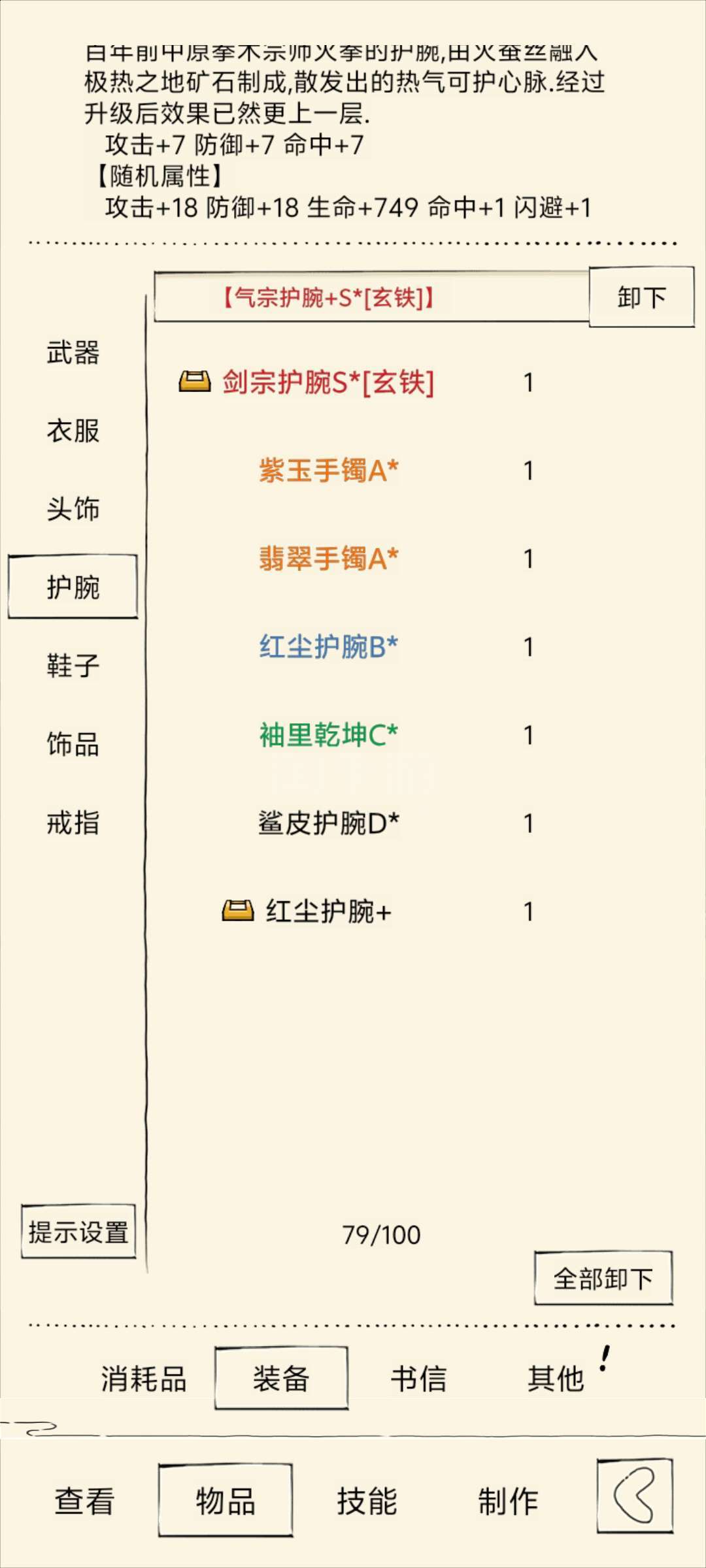706x1568 pixels.
Task: Switch to 消耗品 tab
Action: [144, 1379]
